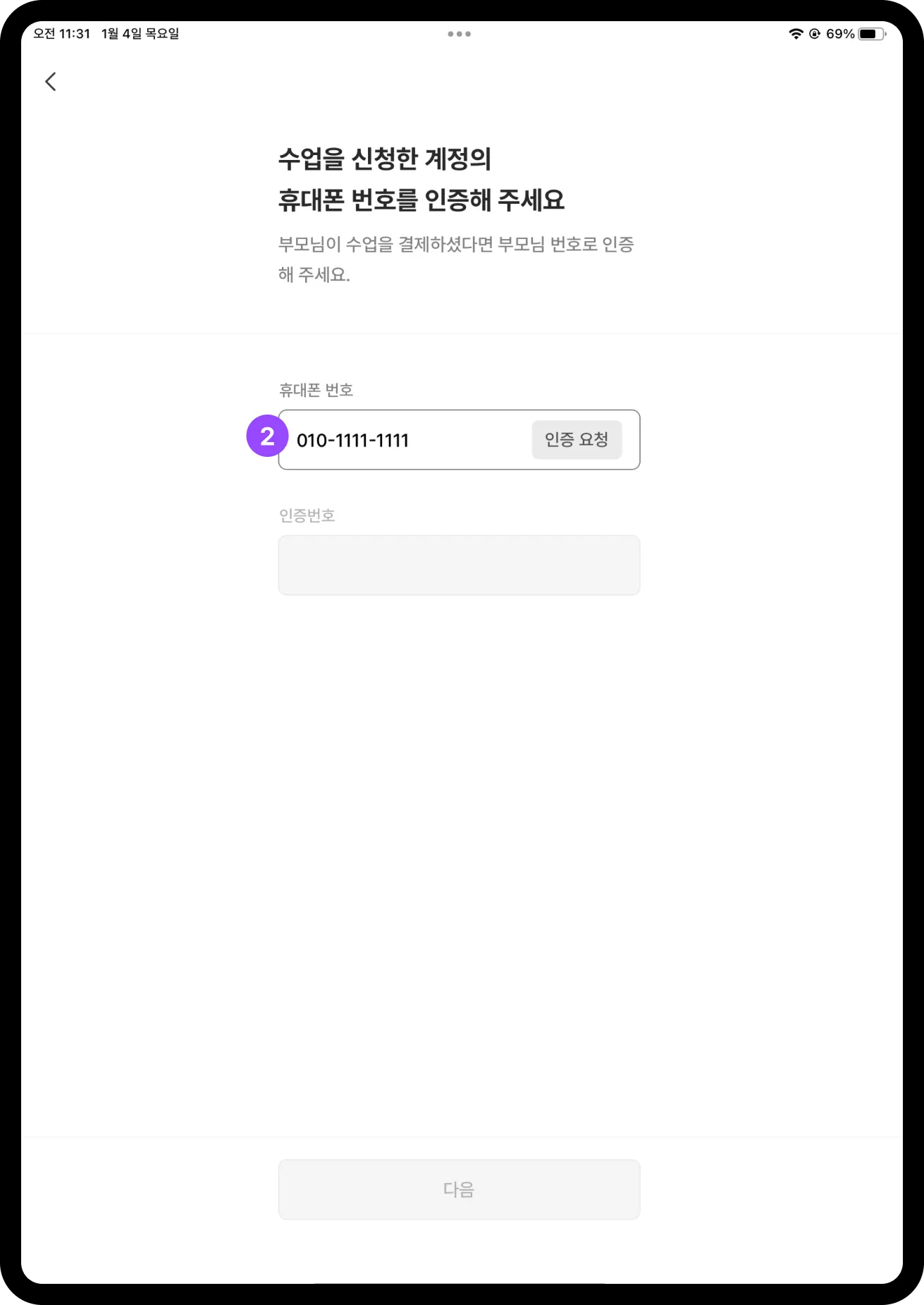Go back using the top-left arrow
The width and height of the screenshot is (924, 1305).
pyautogui.click(x=51, y=82)
